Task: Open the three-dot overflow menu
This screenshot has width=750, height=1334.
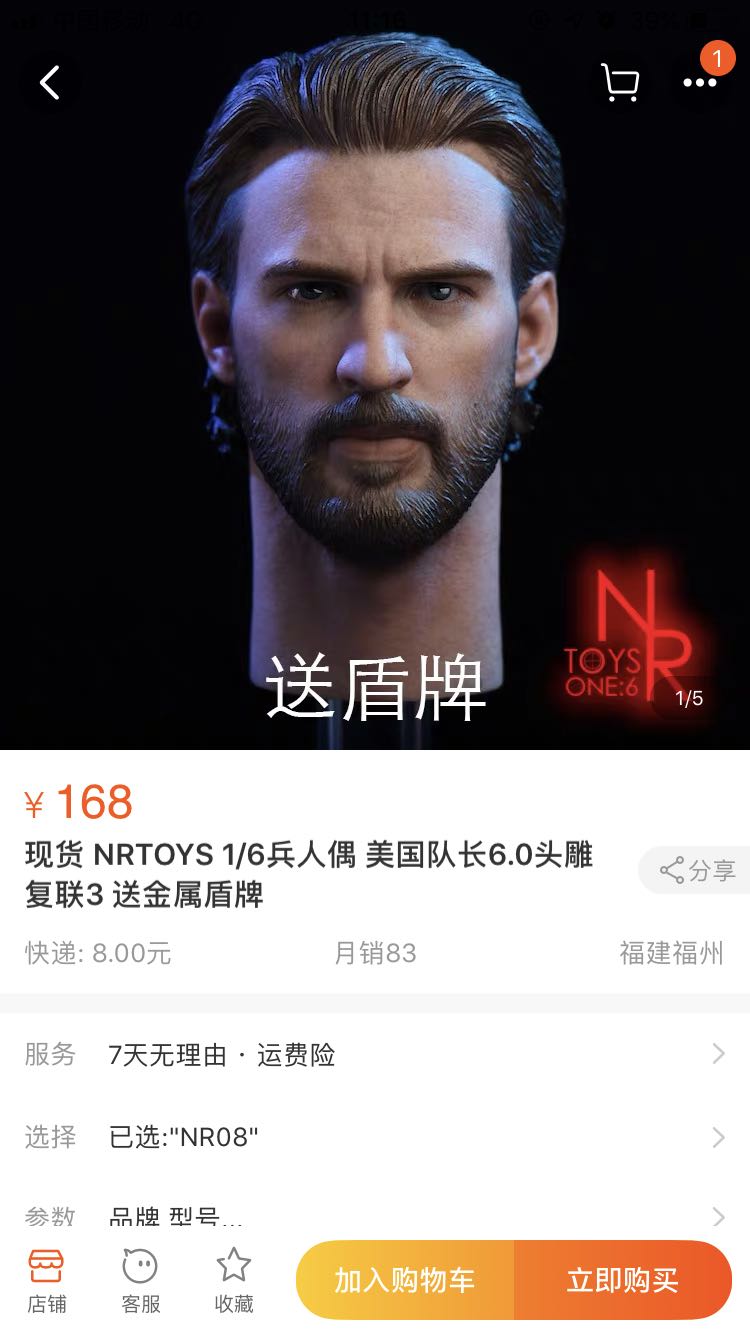Action: click(700, 83)
